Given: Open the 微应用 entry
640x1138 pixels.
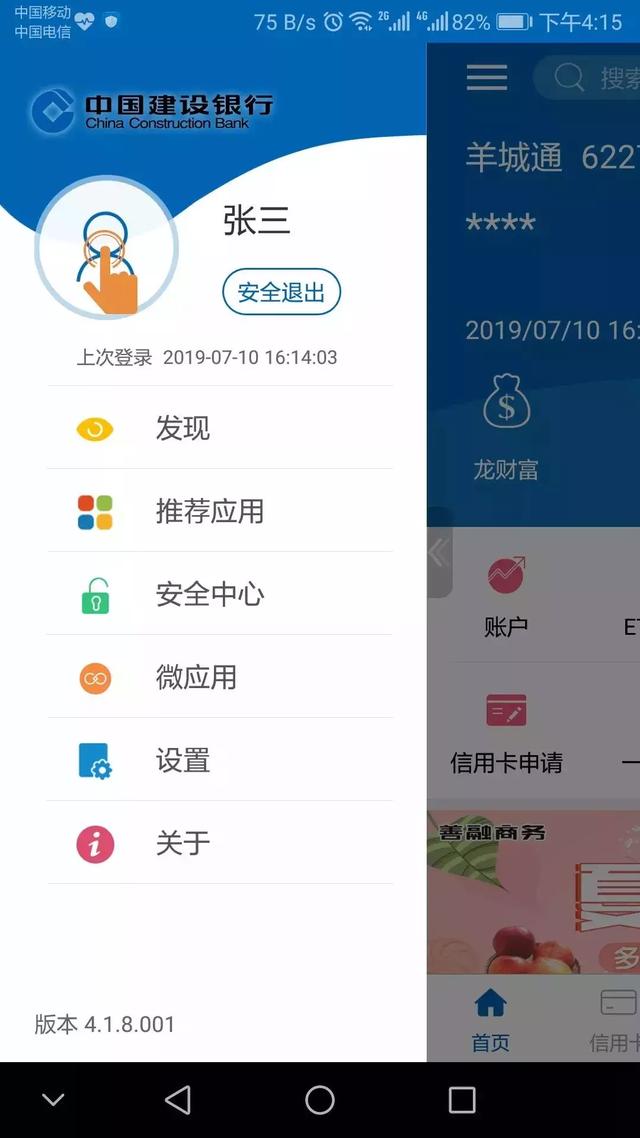Looking at the screenshot, I should pos(220,677).
